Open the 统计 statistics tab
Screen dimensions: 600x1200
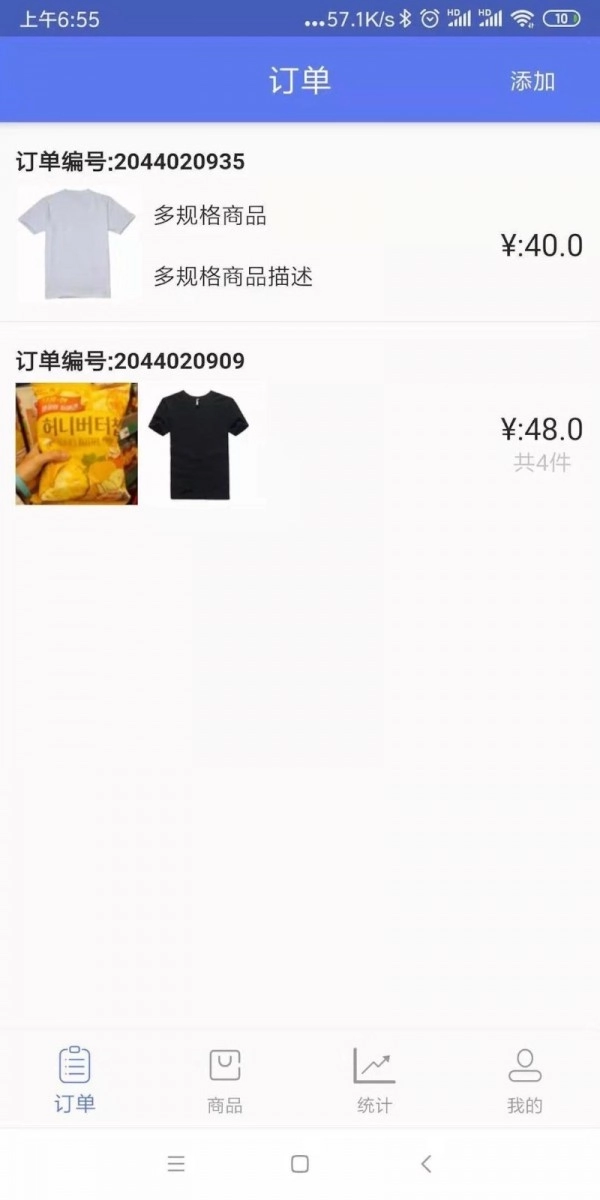375,1080
